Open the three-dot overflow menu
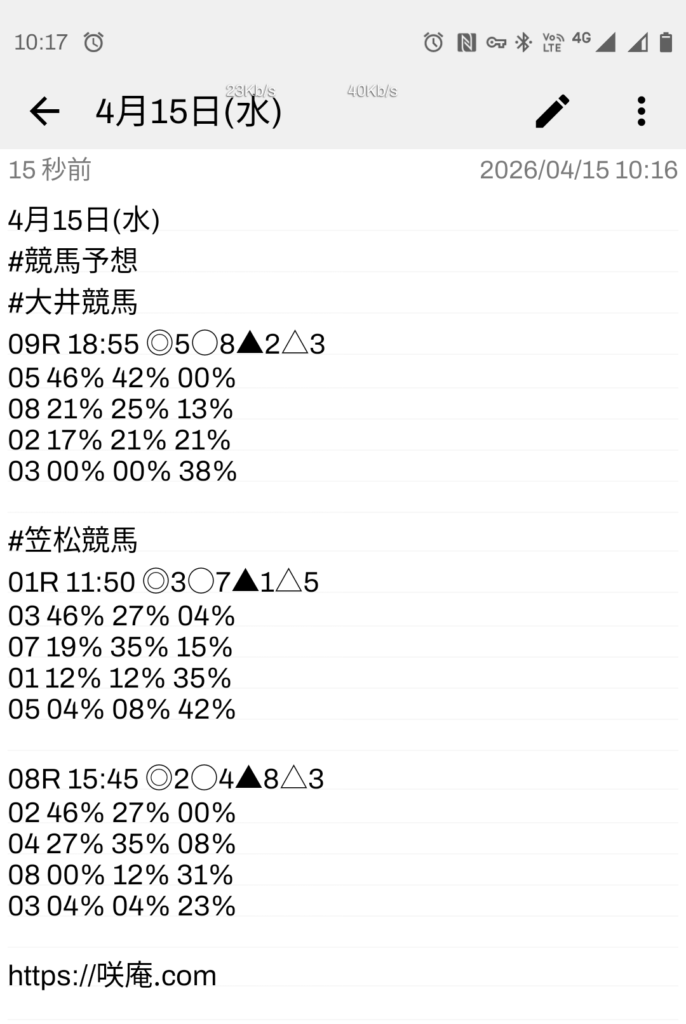Viewport: 686px width, 1024px height. (641, 111)
